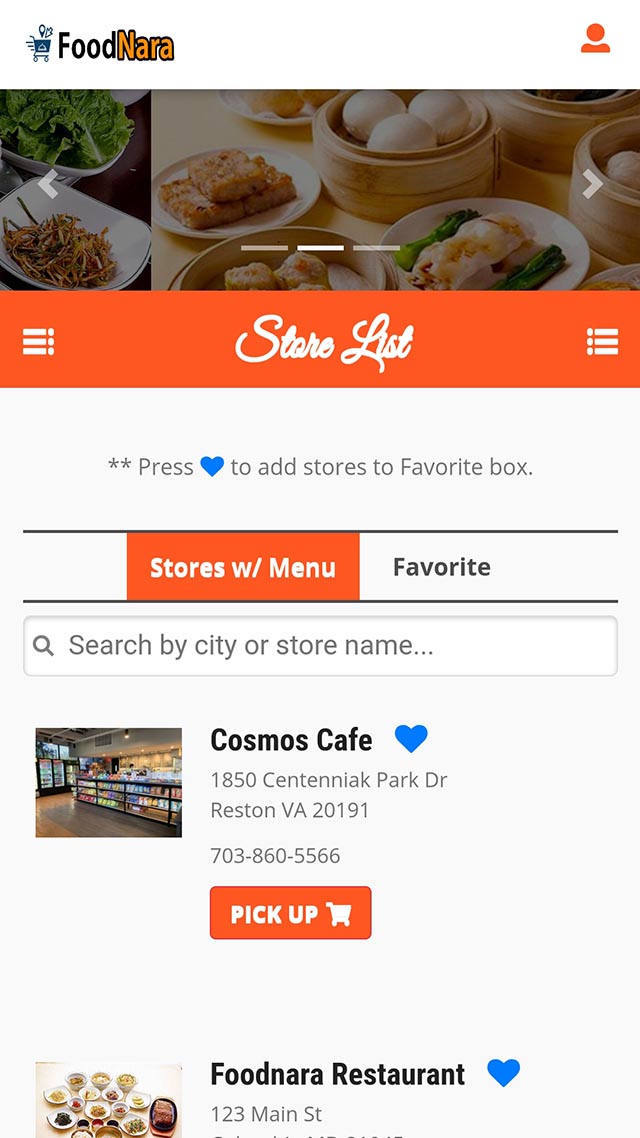Switch to the Favorite tab
This screenshot has width=640, height=1138.
[441, 567]
